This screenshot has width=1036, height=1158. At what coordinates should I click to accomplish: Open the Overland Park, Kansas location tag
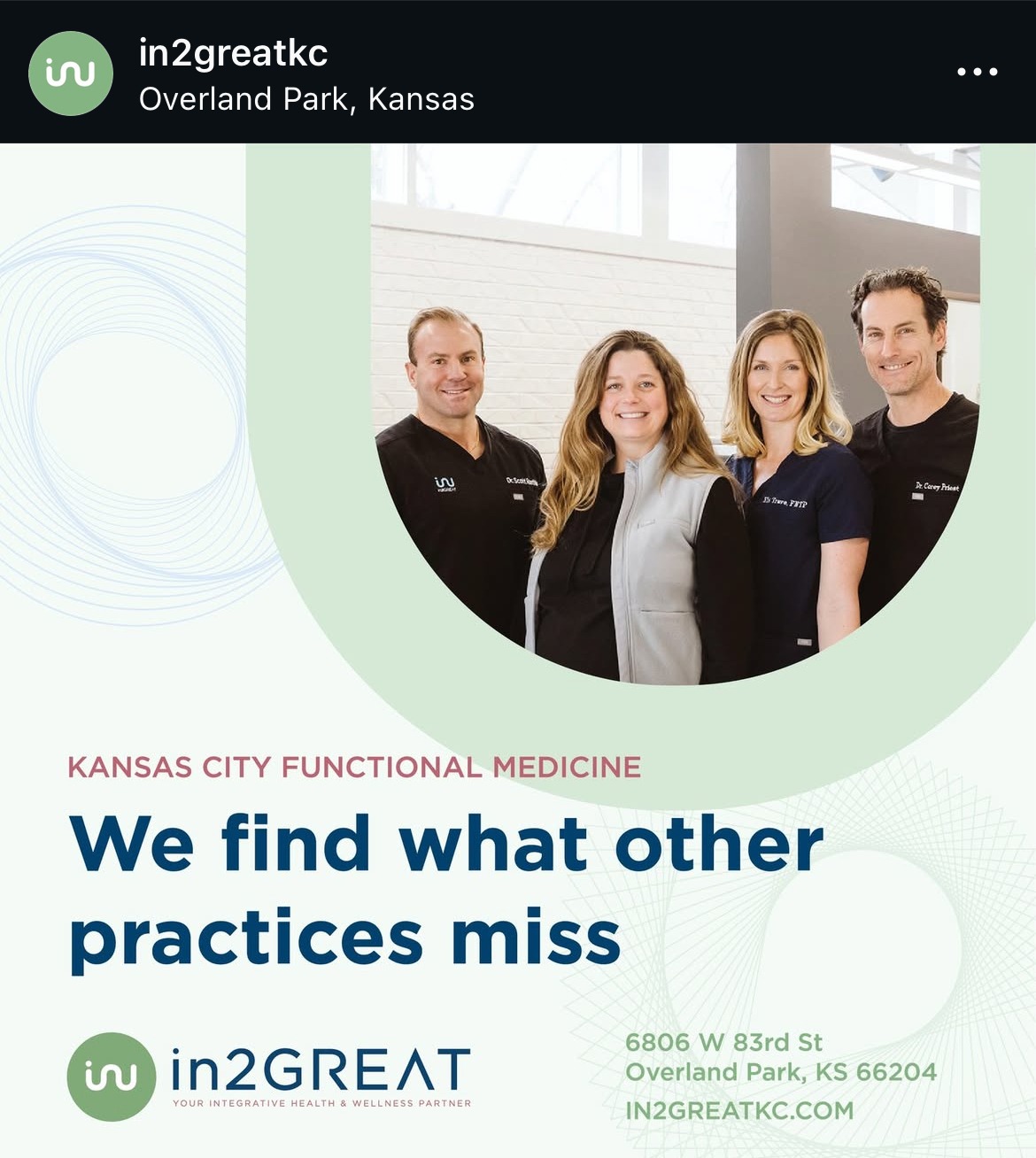[x=306, y=99]
